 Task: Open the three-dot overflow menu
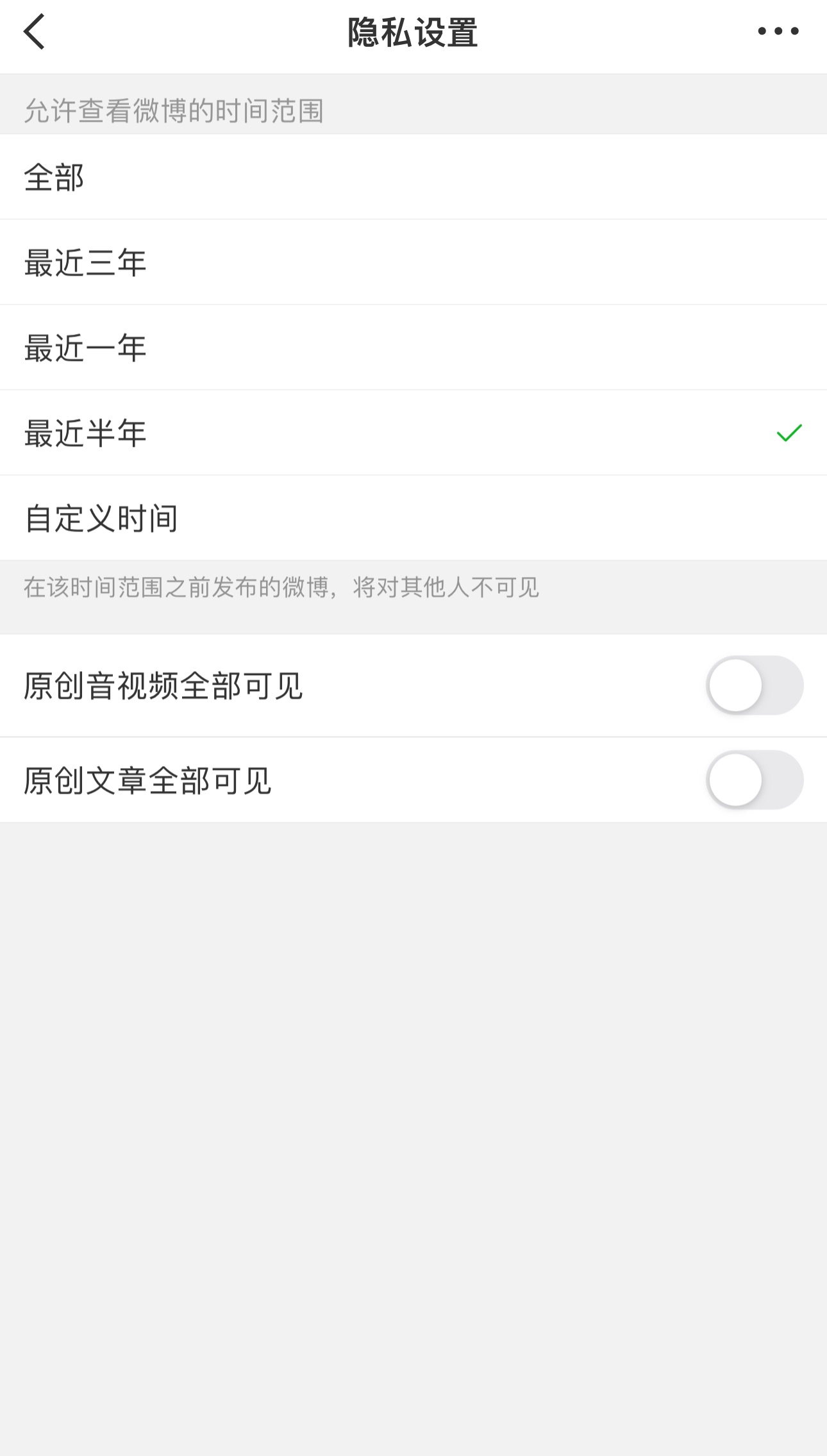pyautogui.click(x=778, y=31)
